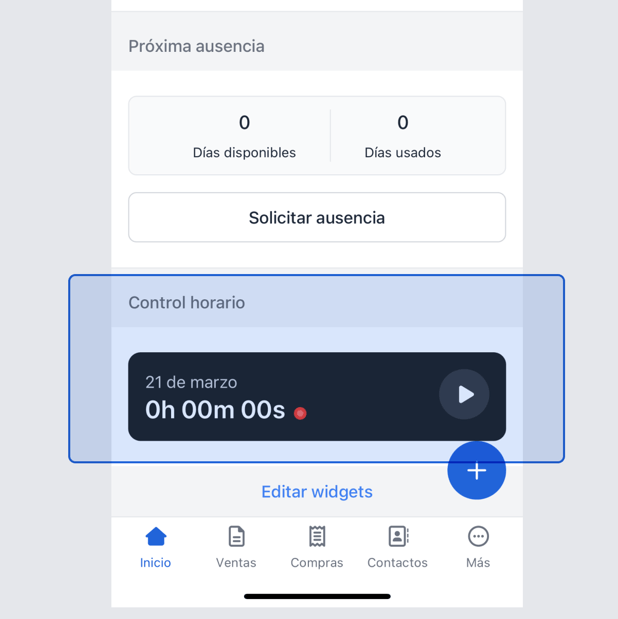The width and height of the screenshot is (618, 619).
Task: Open the Más tab
Action: pos(478,547)
